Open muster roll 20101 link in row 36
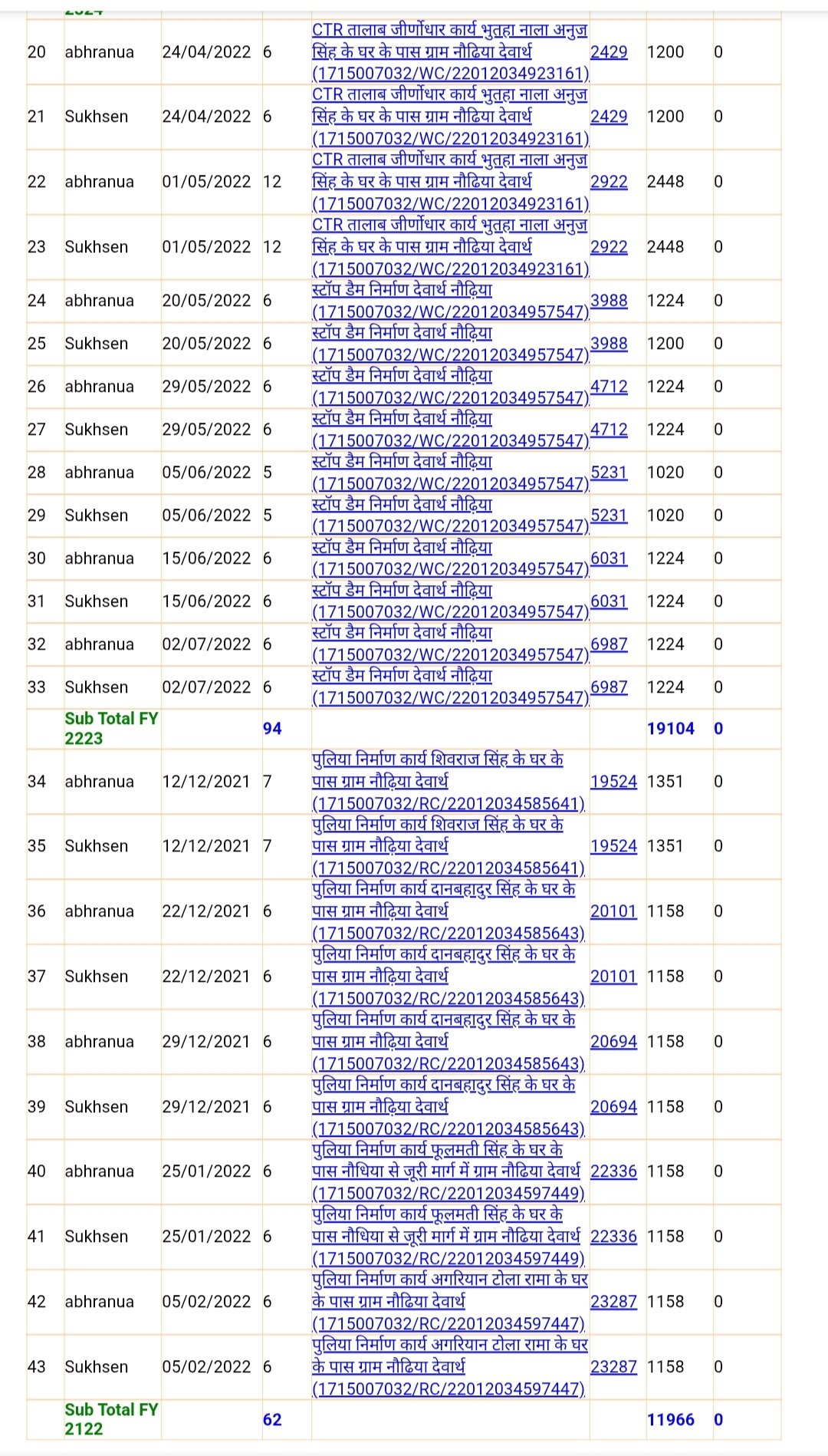 (x=613, y=911)
